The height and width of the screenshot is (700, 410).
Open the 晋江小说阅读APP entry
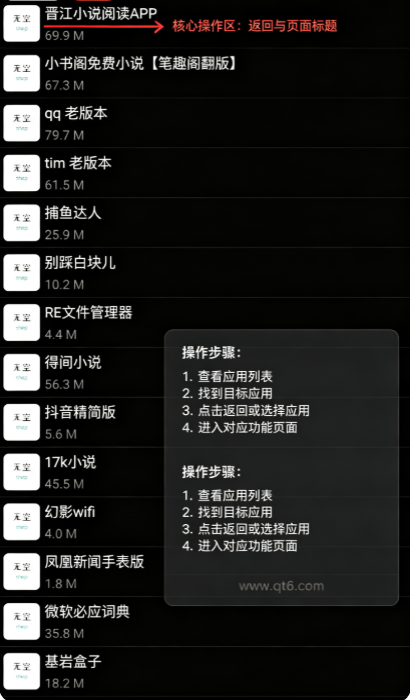coord(205,23)
